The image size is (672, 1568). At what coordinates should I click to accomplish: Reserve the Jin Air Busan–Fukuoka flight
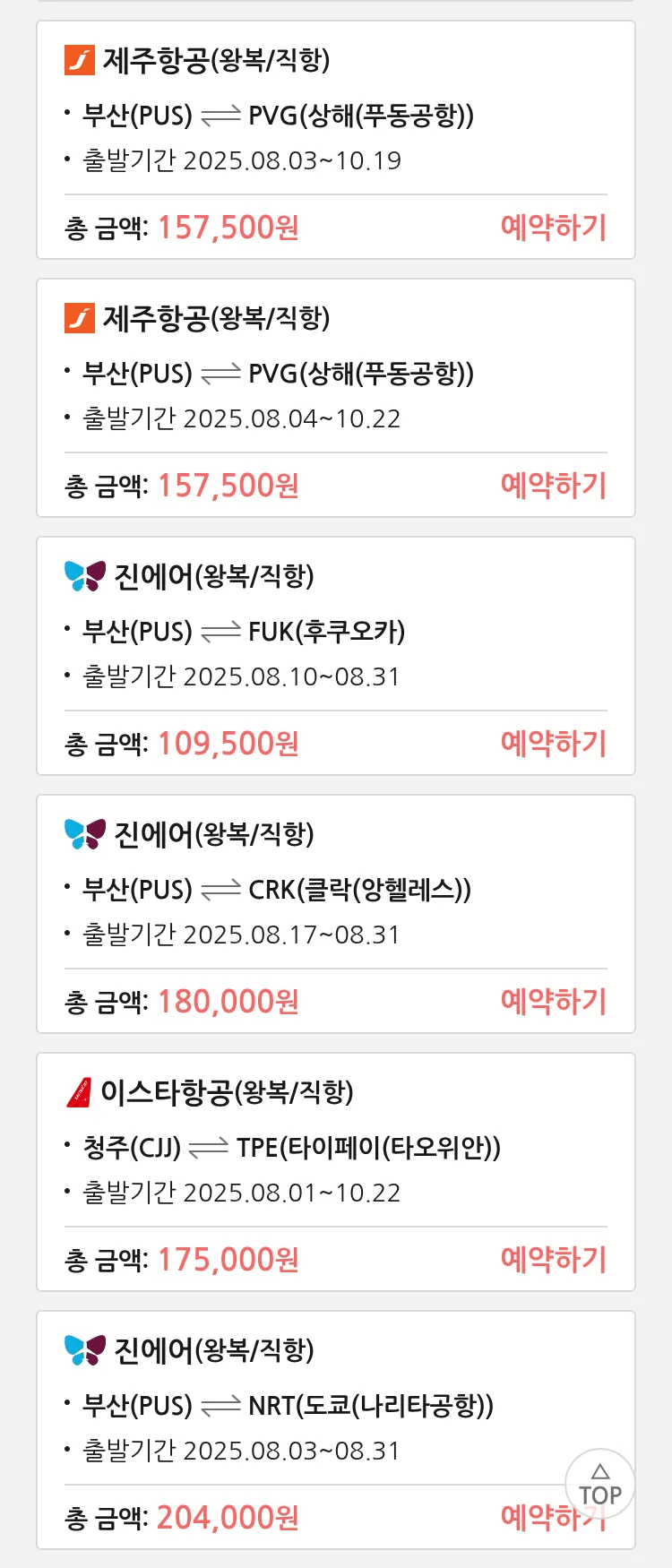(x=553, y=744)
